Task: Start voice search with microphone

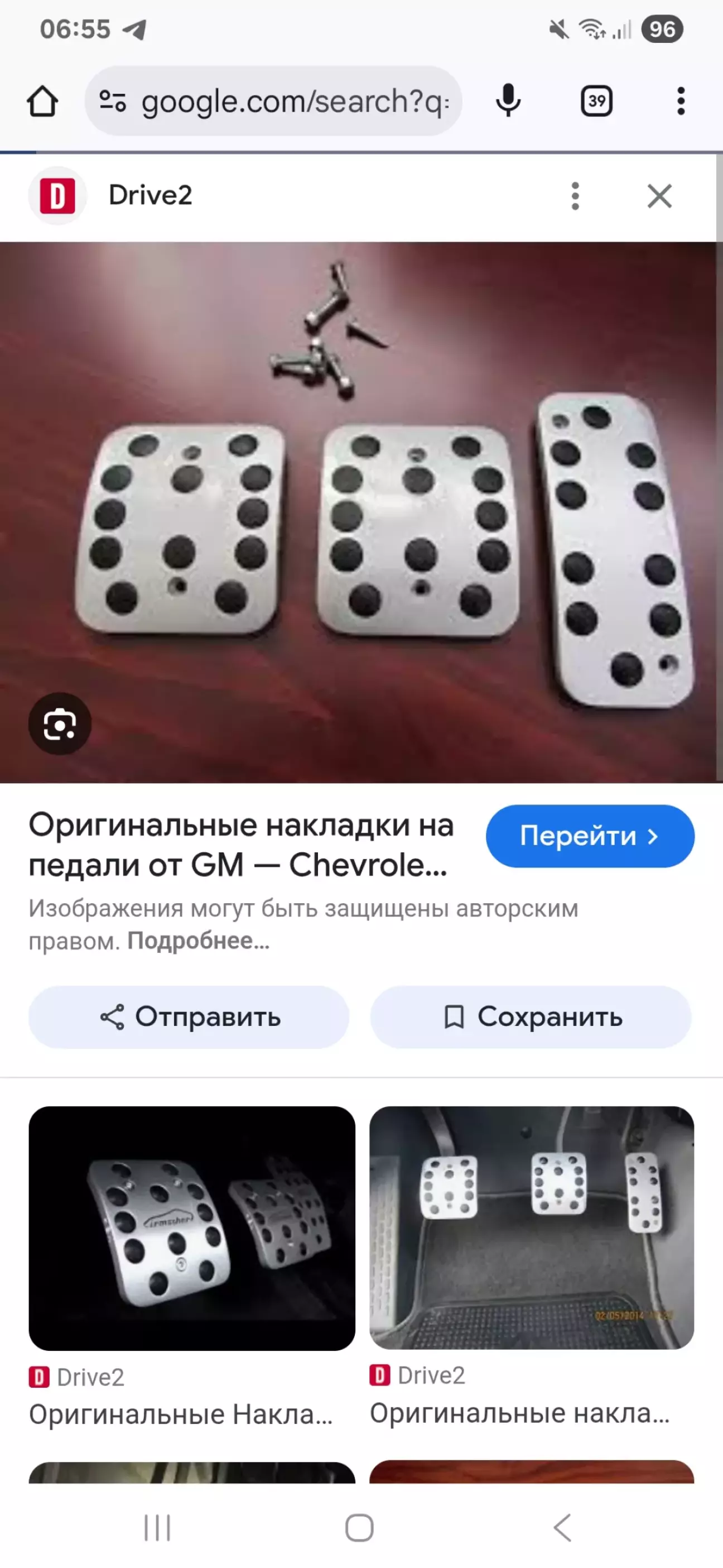Action: pyautogui.click(x=508, y=101)
